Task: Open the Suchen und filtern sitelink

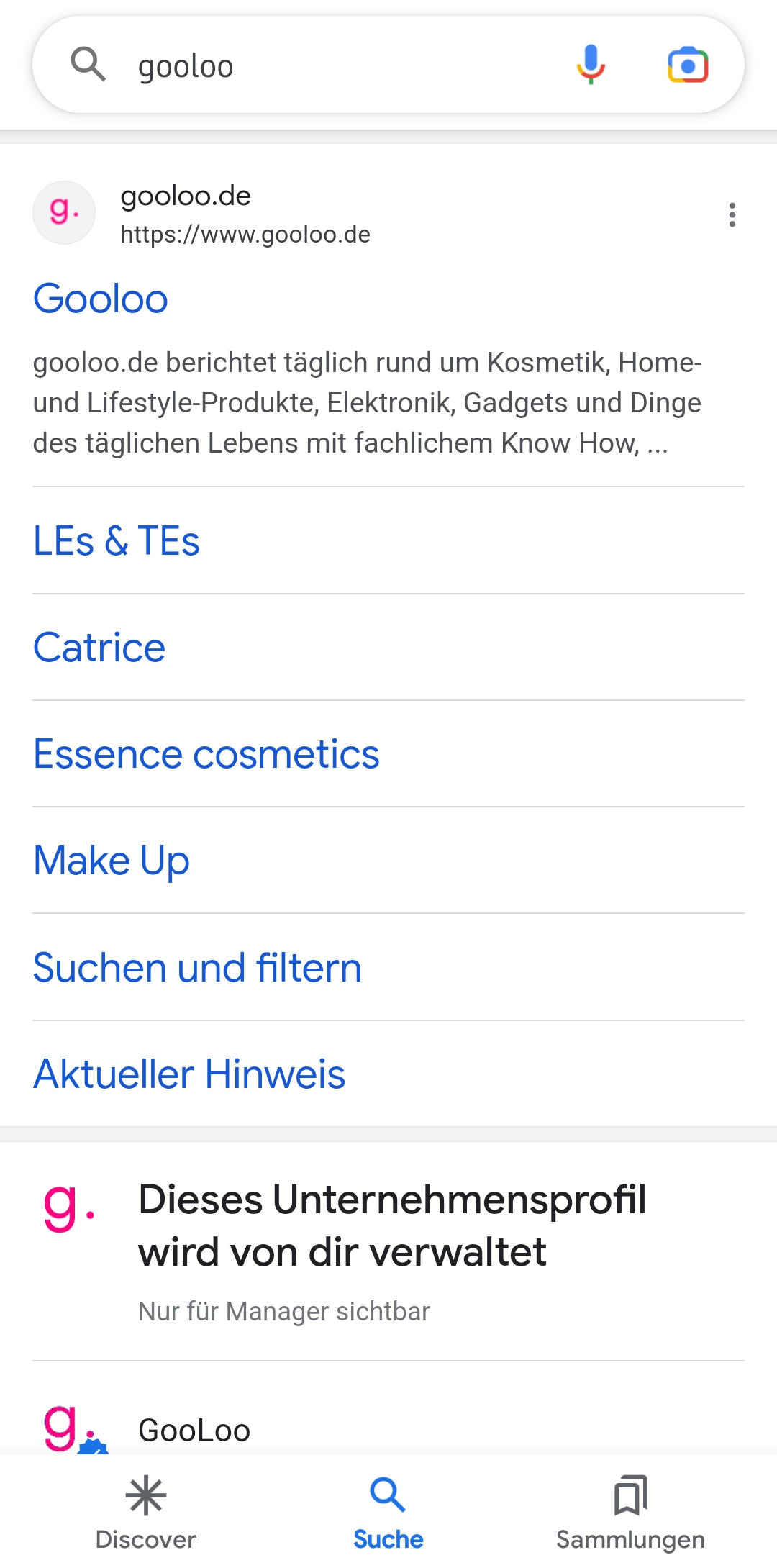Action: click(197, 968)
